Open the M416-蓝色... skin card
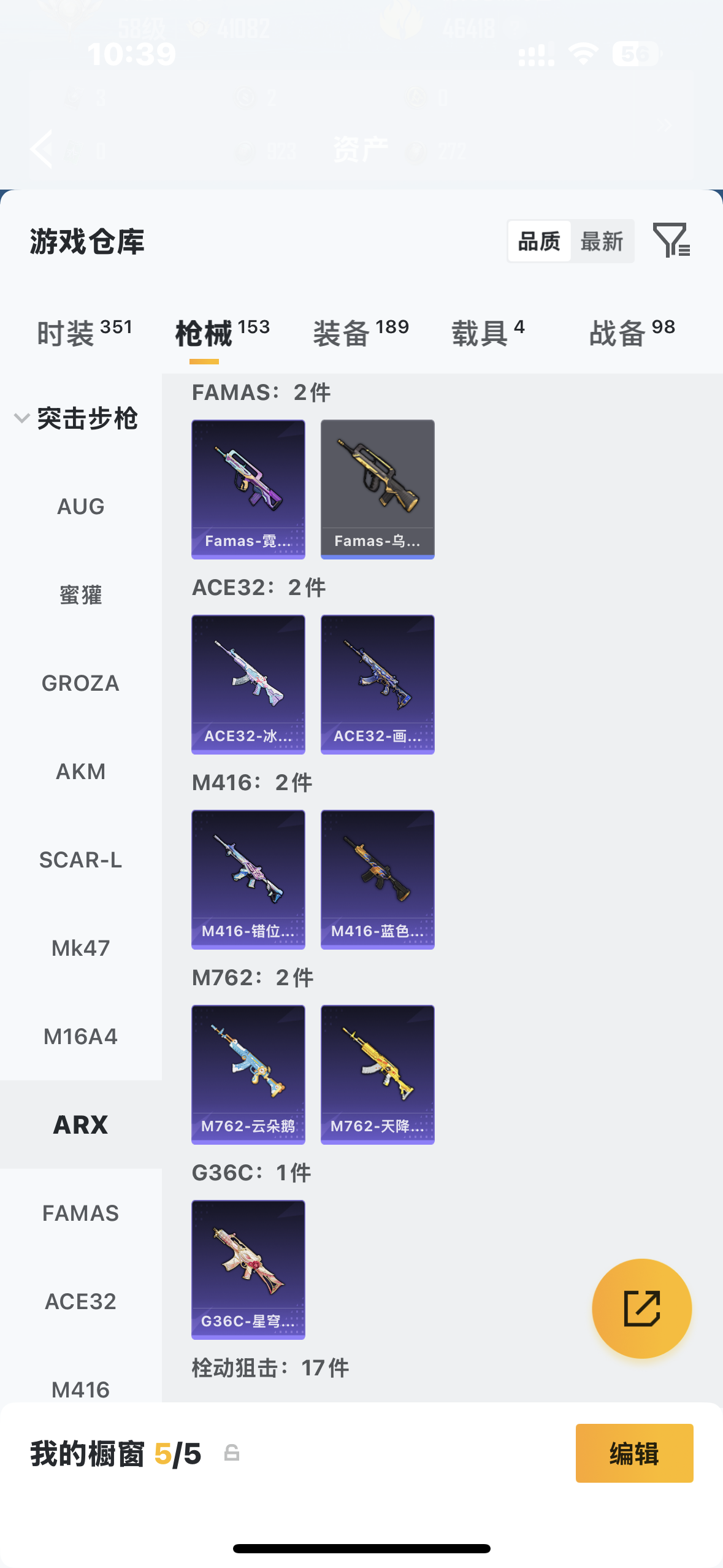 377,879
